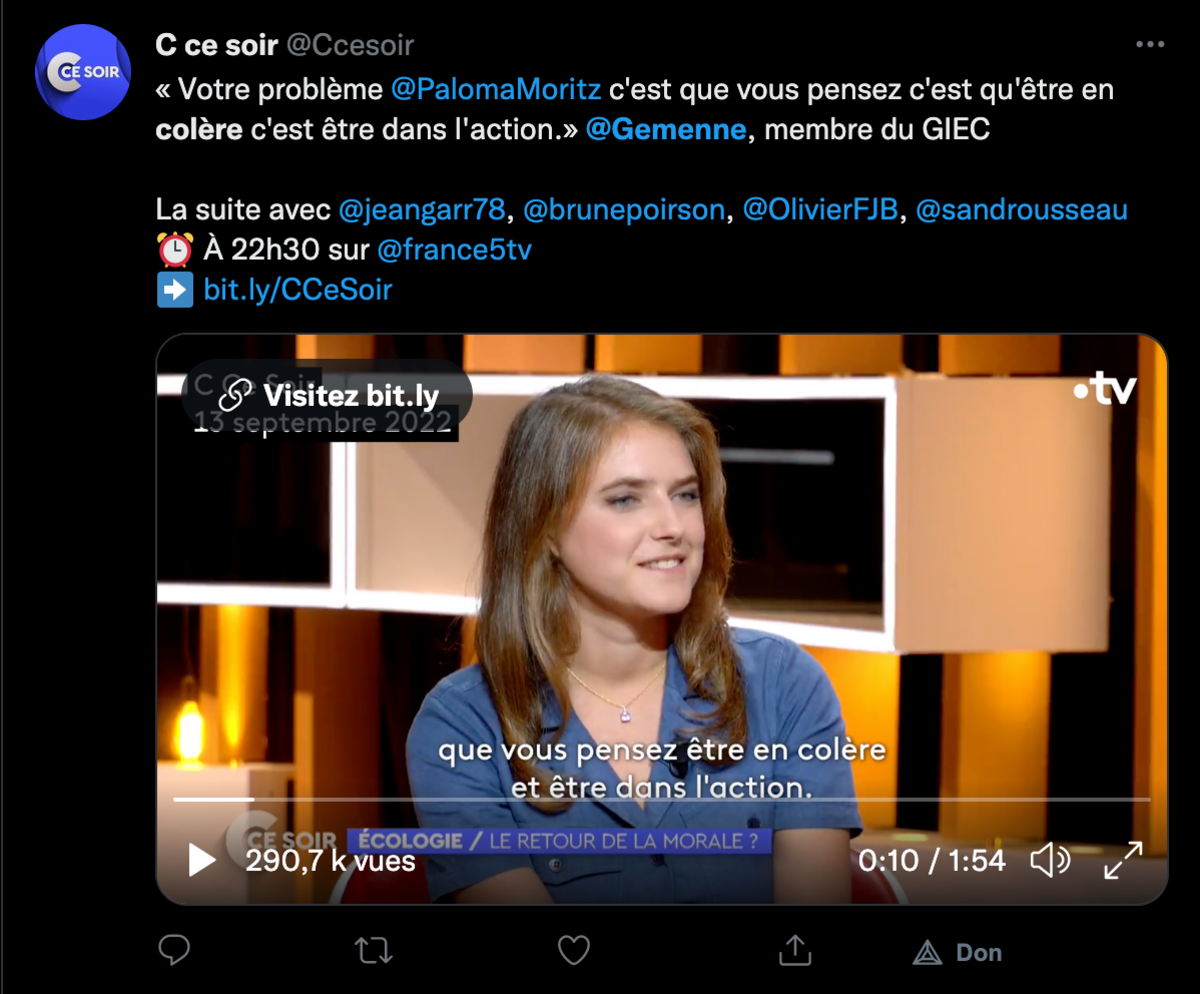Screen dimensions: 1200x994
Task: Share this tweet
Action: pos(794,950)
